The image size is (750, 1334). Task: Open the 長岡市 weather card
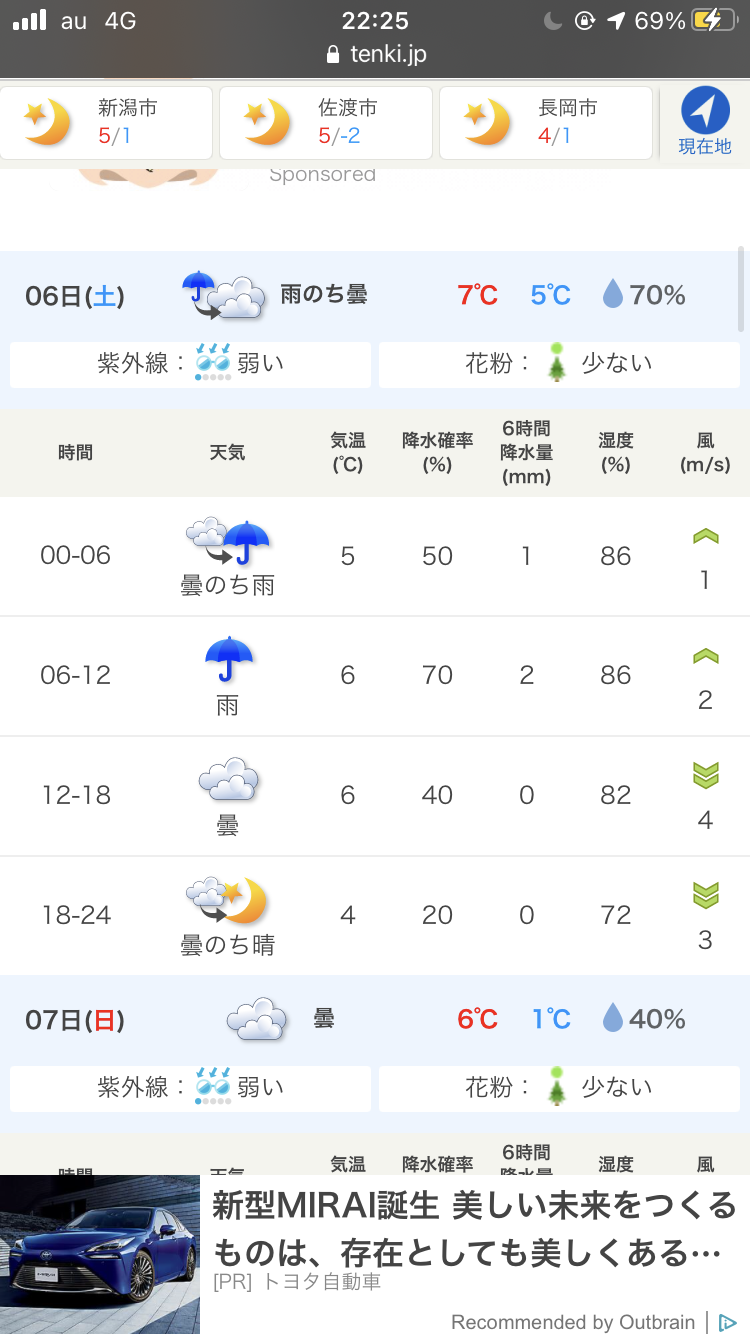pyautogui.click(x=546, y=123)
